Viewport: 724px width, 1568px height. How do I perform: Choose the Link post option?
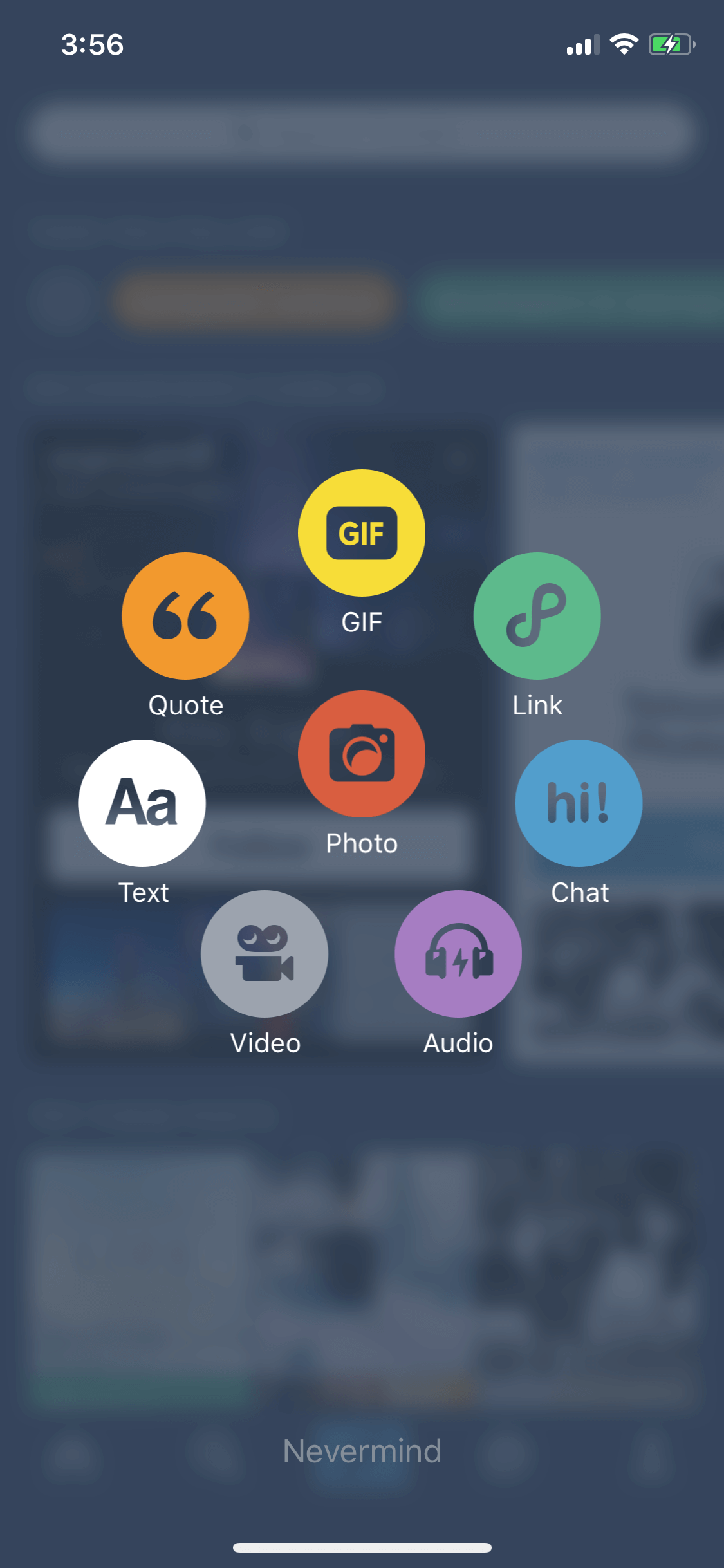[x=537, y=616]
